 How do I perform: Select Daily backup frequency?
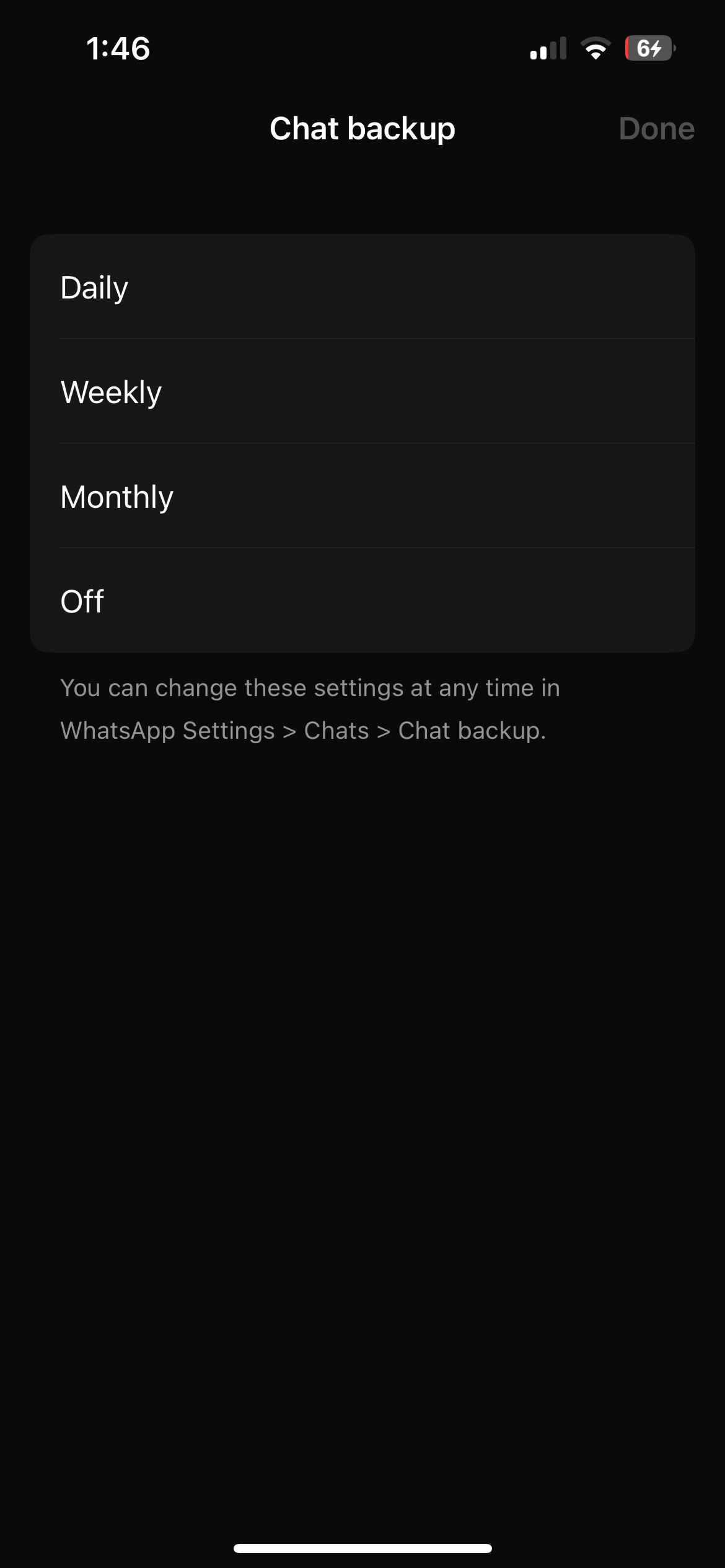(362, 287)
